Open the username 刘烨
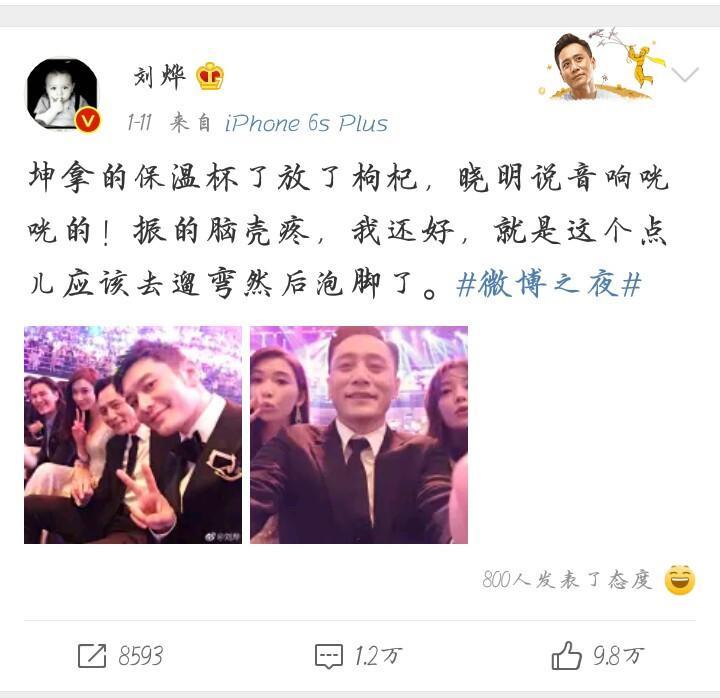The height and width of the screenshot is (698, 720). point(160,76)
